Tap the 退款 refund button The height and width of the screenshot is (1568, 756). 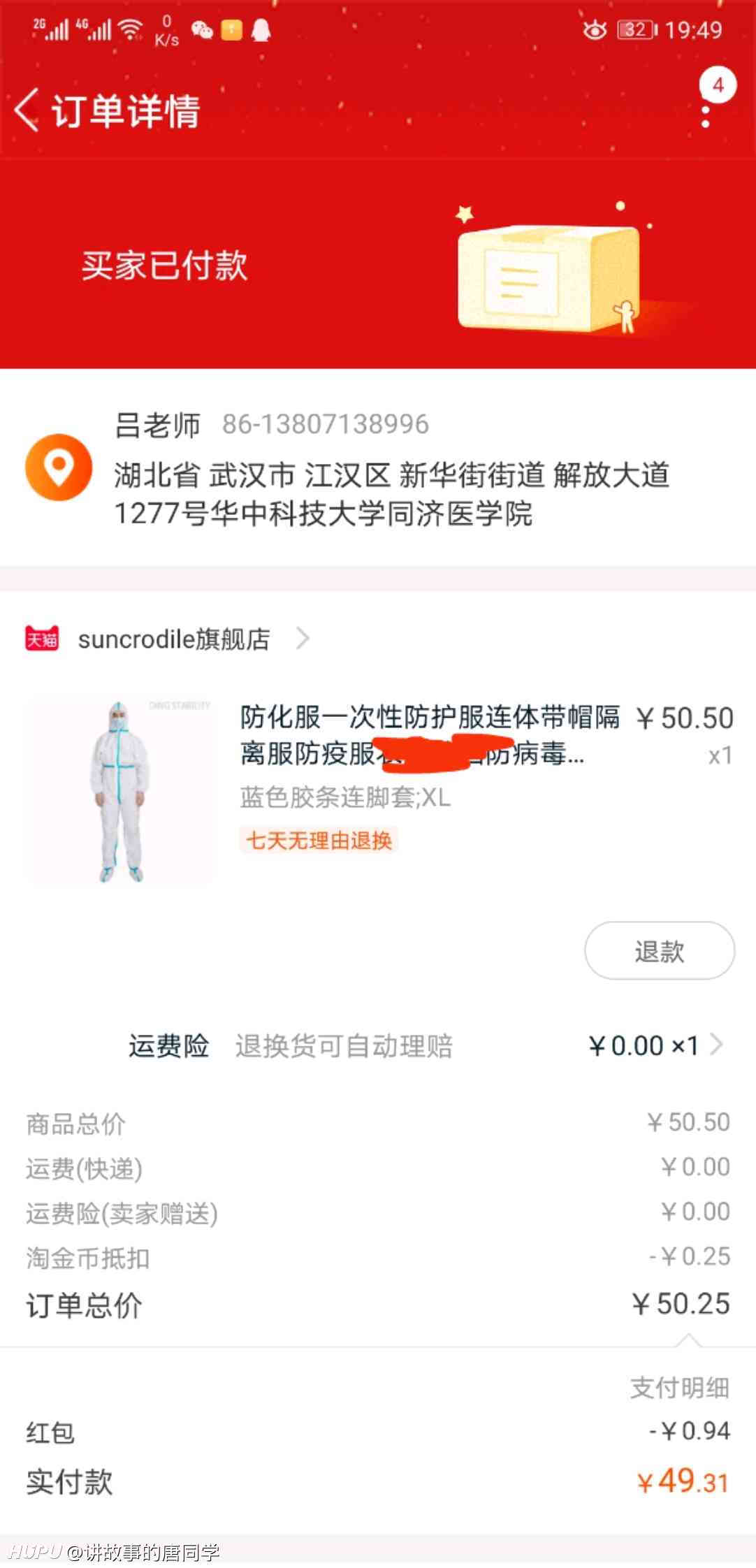(660, 950)
